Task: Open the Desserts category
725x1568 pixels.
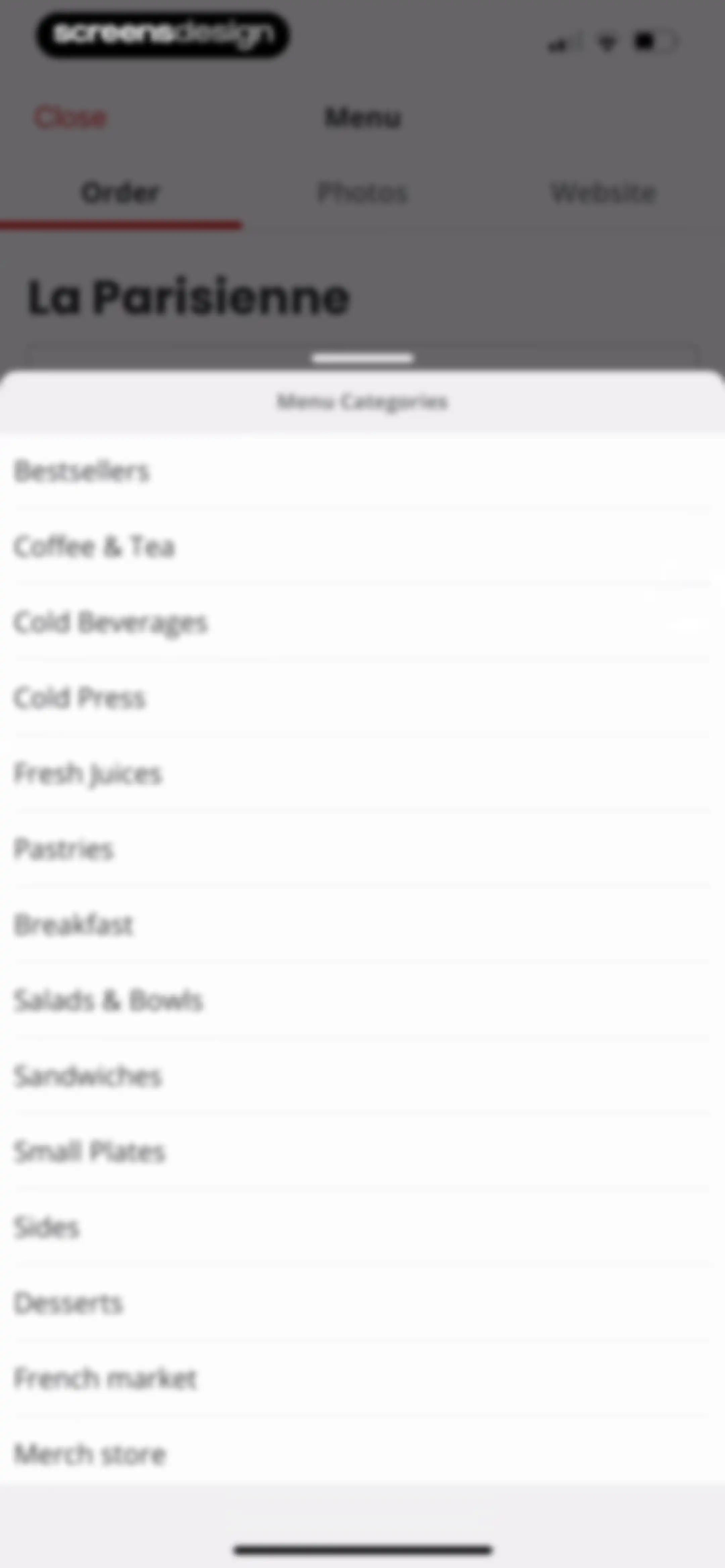Action: pos(362,1303)
